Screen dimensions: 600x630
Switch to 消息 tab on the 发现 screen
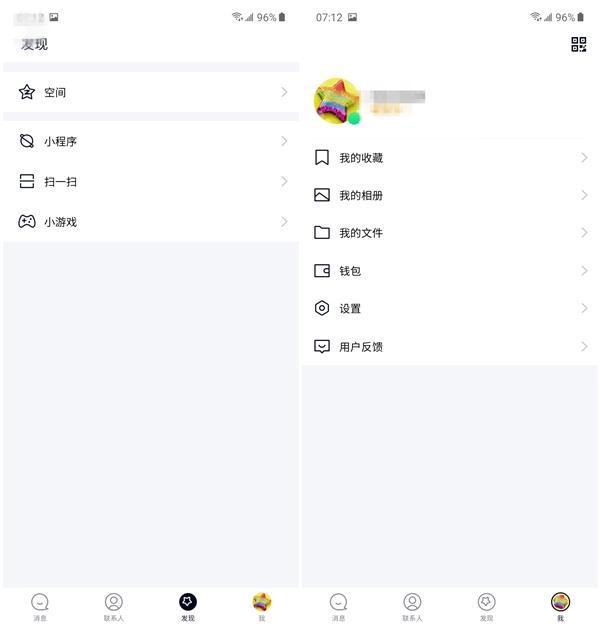pyautogui.click(x=40, y=606)
